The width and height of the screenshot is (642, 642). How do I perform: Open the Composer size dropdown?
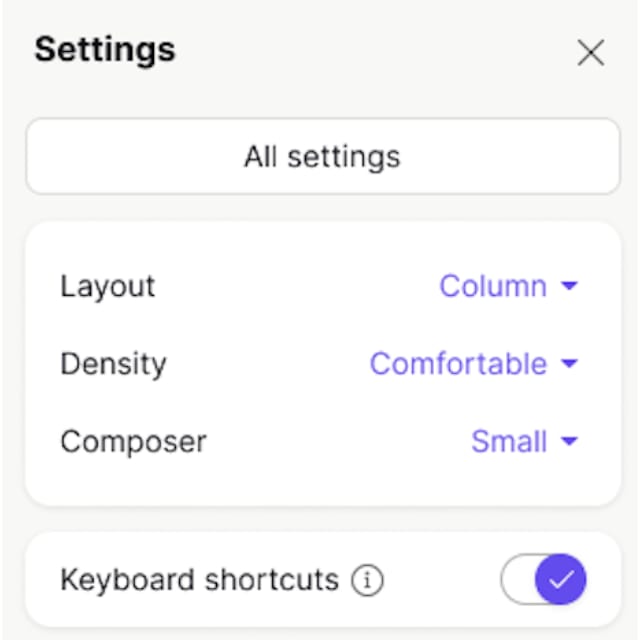524,442
